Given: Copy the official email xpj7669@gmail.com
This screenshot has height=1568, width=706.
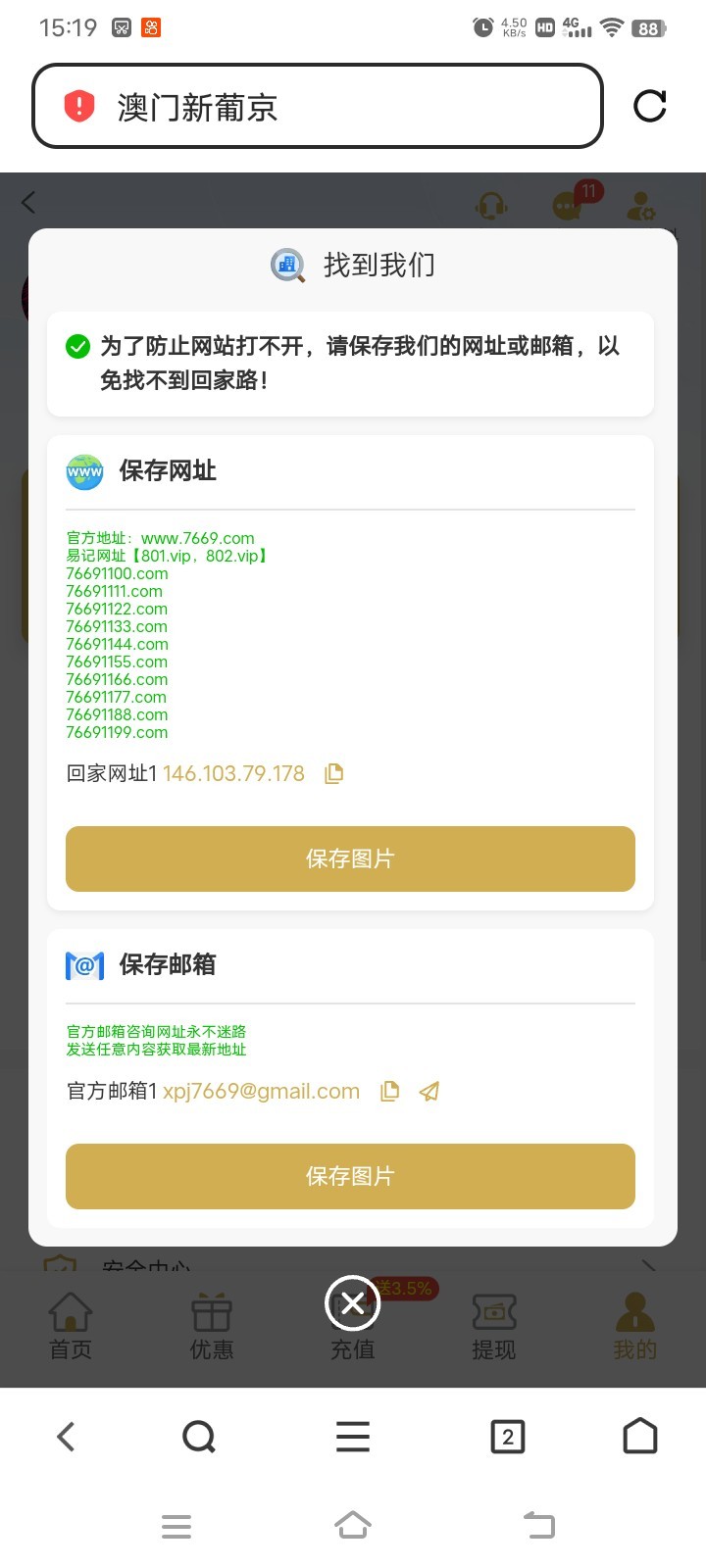Looking at the screenshot, I should (x=389, y=1091).
